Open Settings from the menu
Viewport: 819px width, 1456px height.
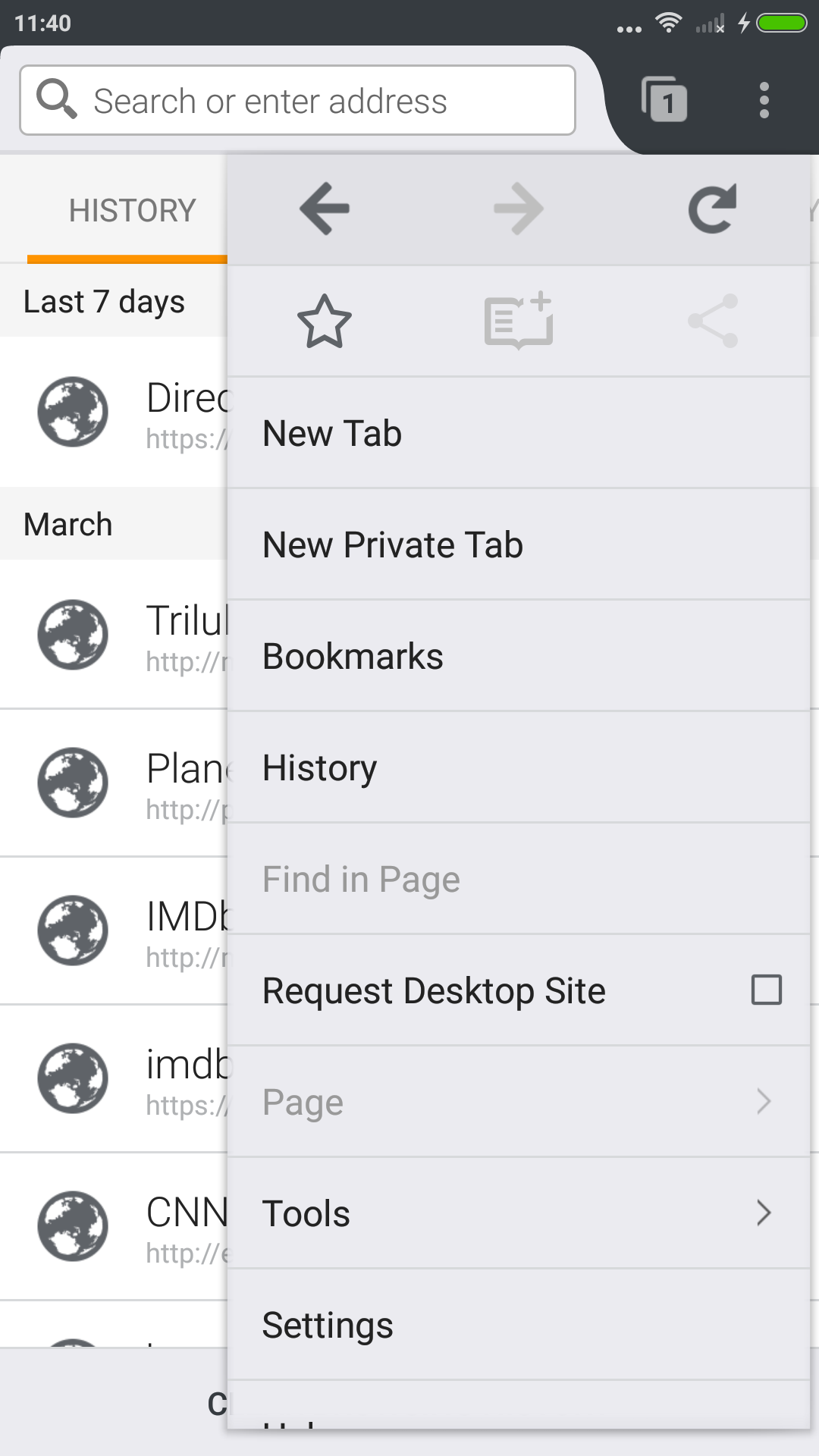click(519, 1325)
